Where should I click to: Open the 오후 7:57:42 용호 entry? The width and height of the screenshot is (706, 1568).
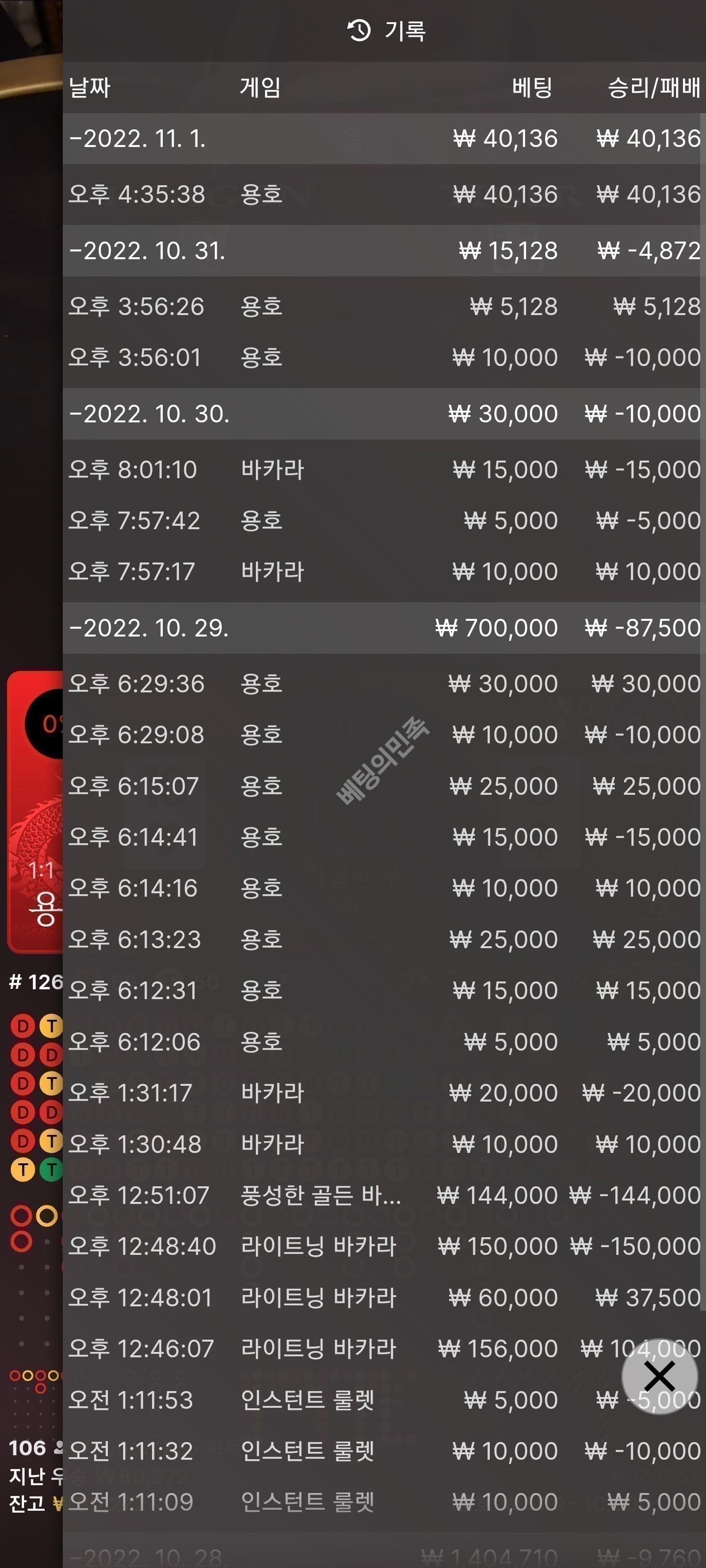click(384, 521)
